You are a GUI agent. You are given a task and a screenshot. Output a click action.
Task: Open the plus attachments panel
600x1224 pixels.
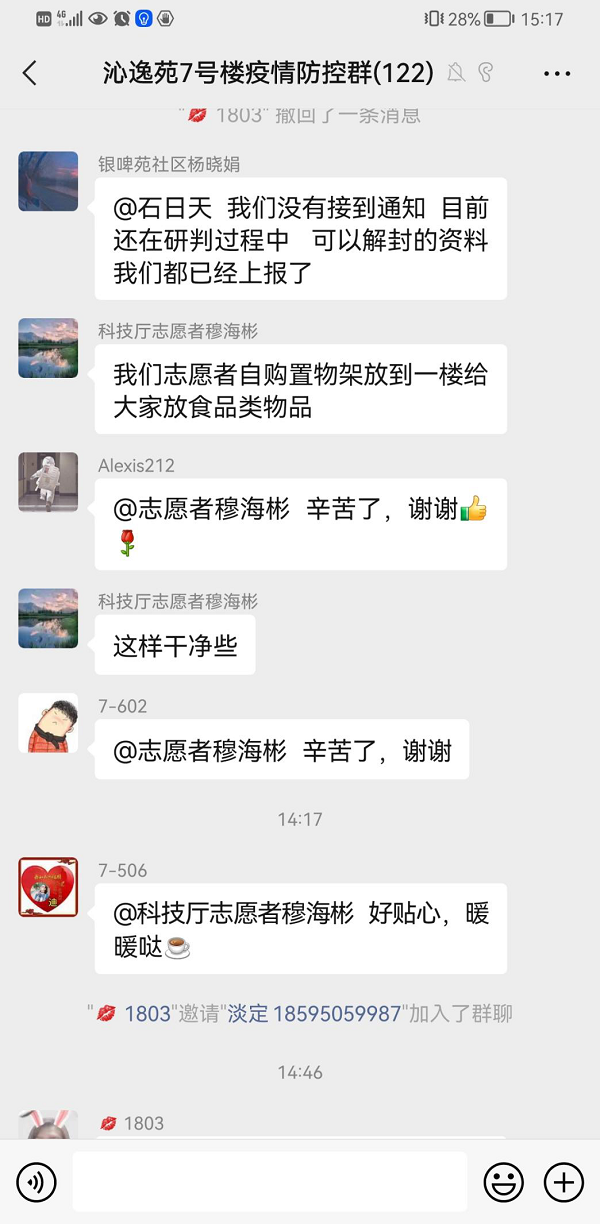(563, 1183)
